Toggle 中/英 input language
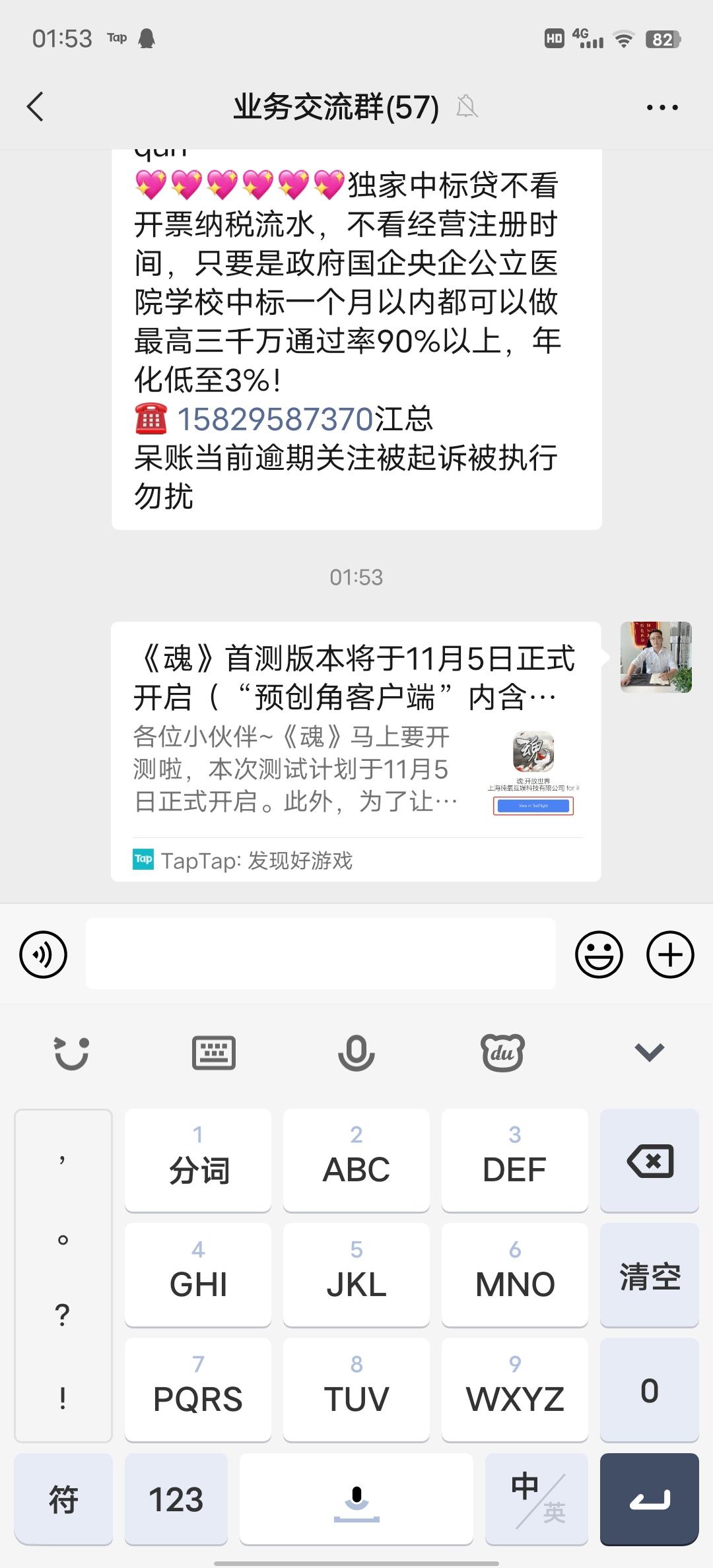Viewport: 713px width, 1568px height. 537,1499
